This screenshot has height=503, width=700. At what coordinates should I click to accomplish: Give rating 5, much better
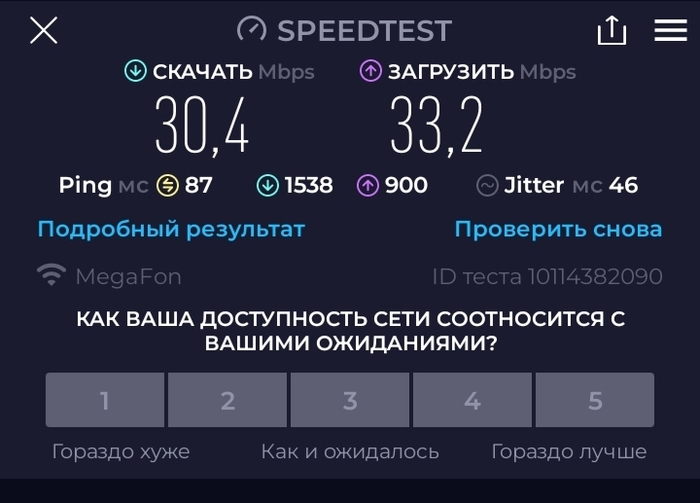pyautogui.click(x=595, y=401)
